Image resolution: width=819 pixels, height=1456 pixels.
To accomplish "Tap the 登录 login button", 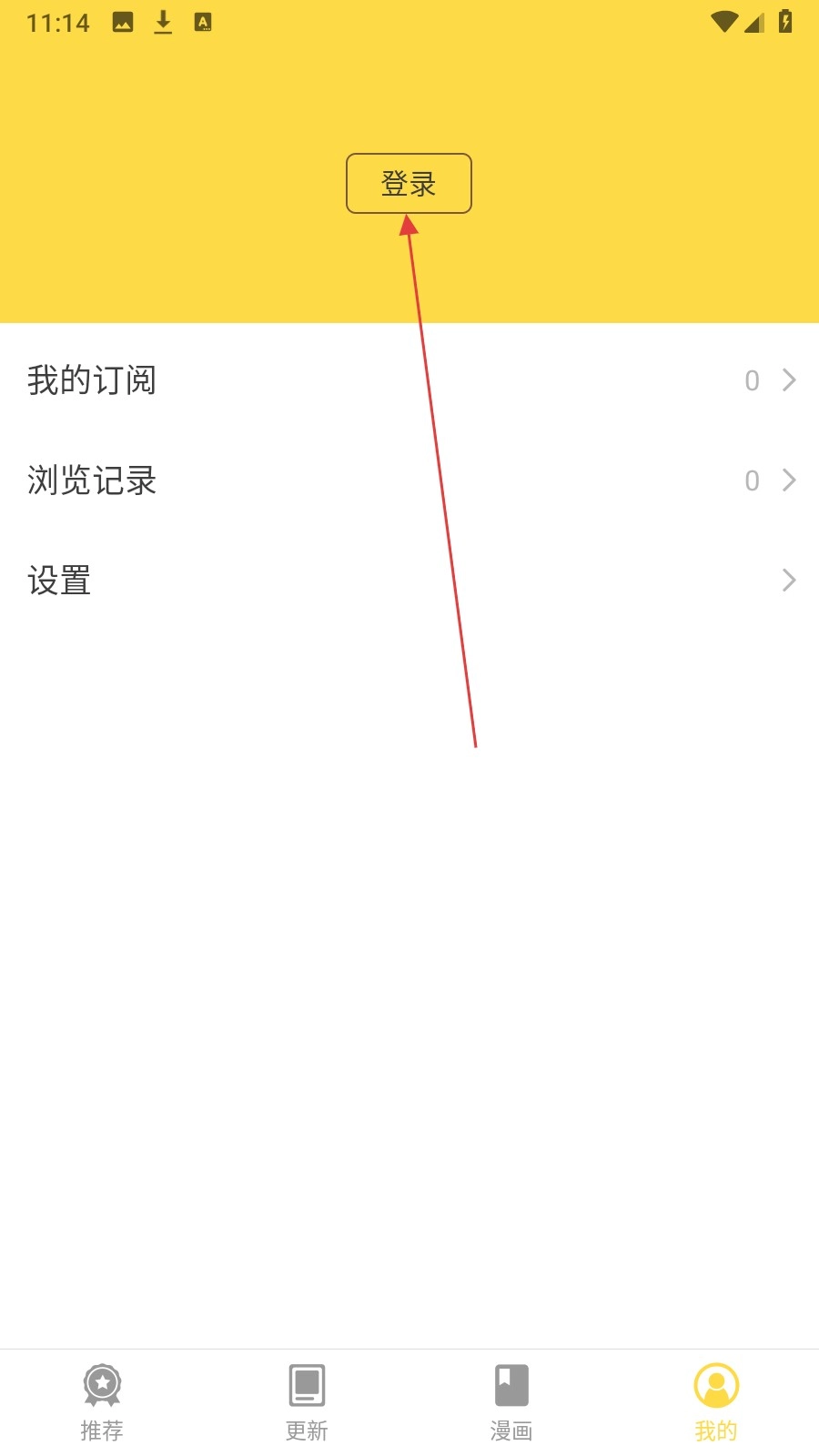I will pos(409,184).
